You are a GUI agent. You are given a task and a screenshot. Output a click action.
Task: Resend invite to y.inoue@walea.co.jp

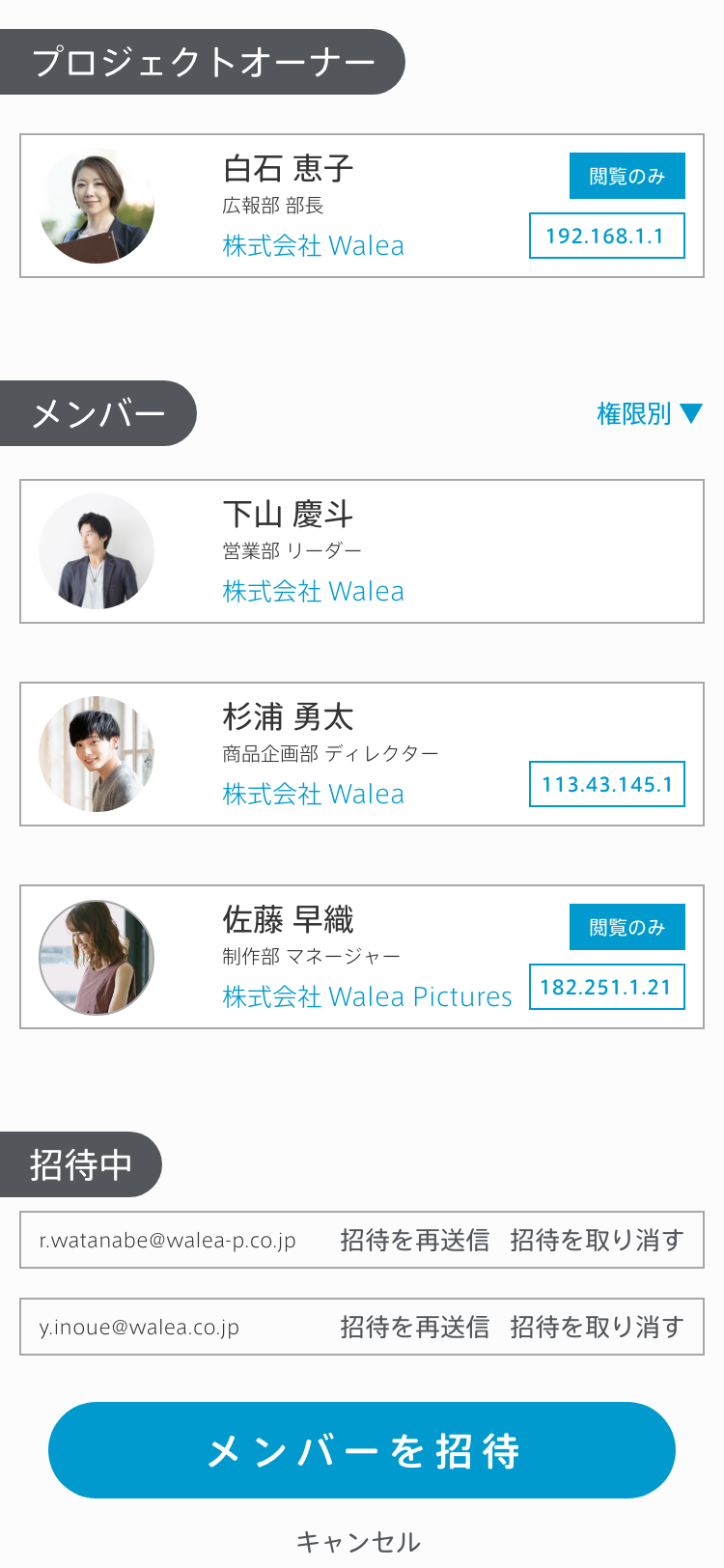(414, 1327)
